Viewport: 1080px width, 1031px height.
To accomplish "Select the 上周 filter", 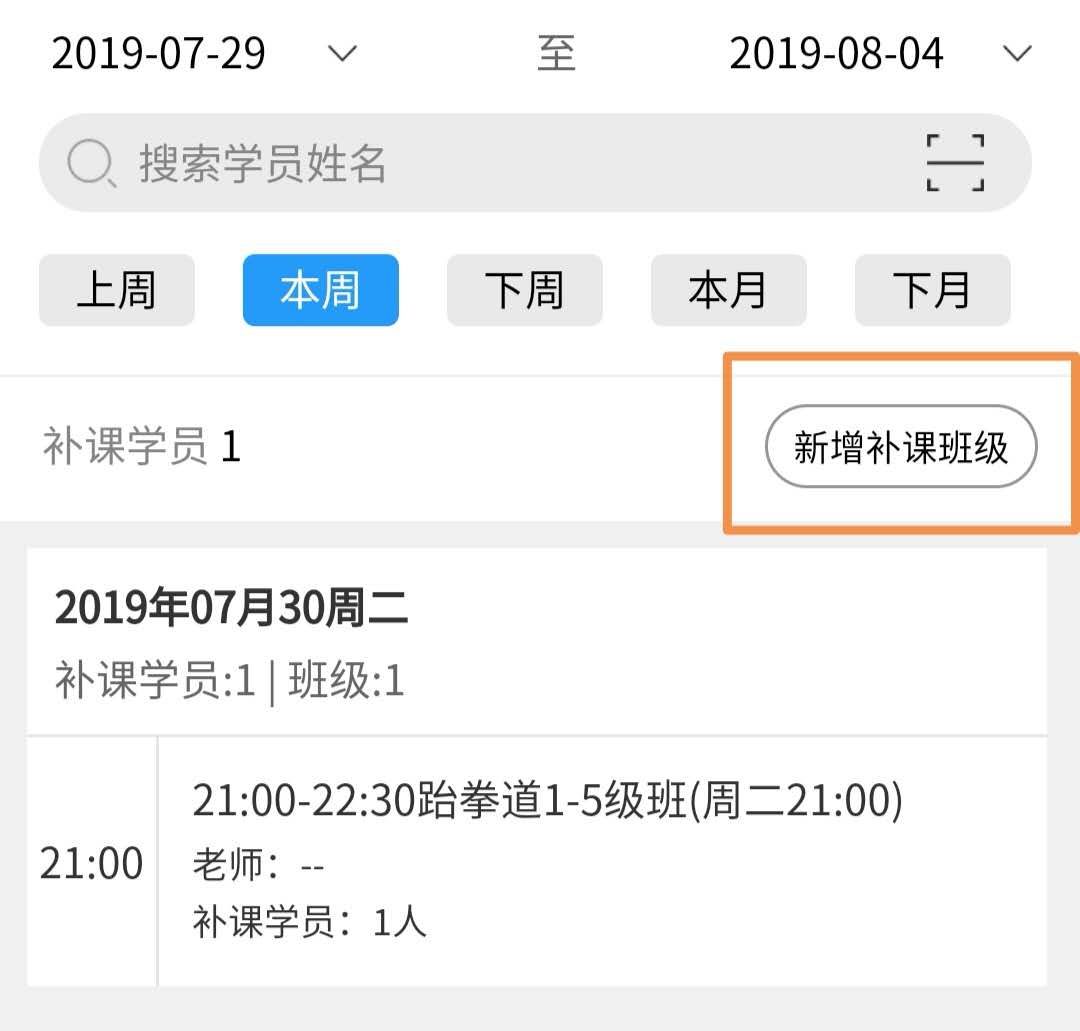I will tap(117, 290).
